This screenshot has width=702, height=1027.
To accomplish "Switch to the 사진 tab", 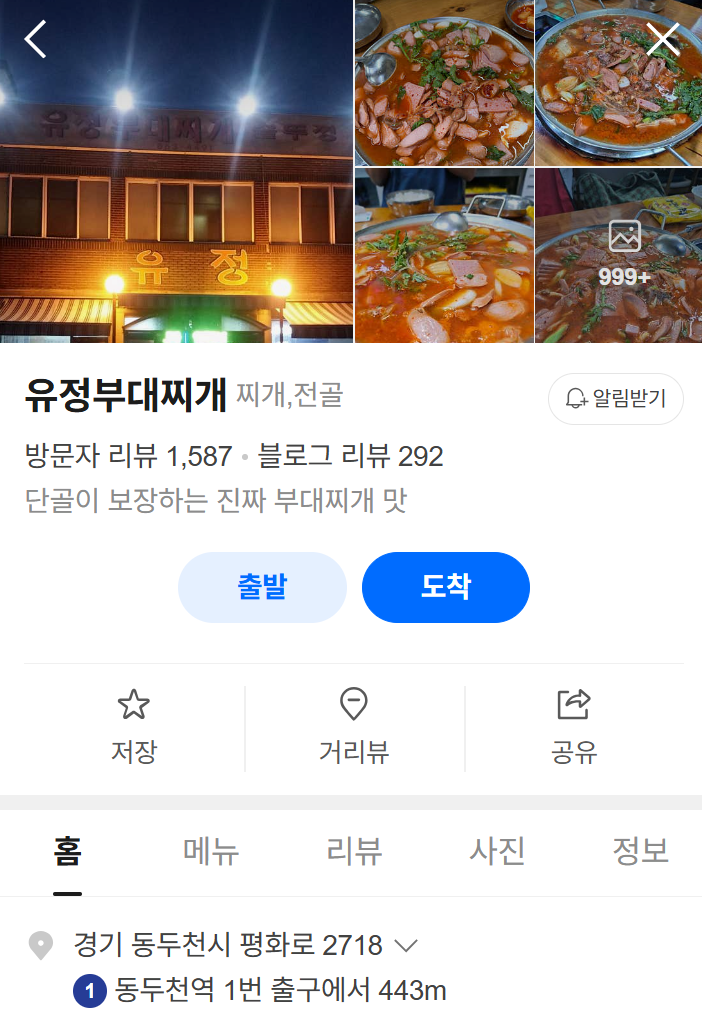I will (x=497, y=852).
